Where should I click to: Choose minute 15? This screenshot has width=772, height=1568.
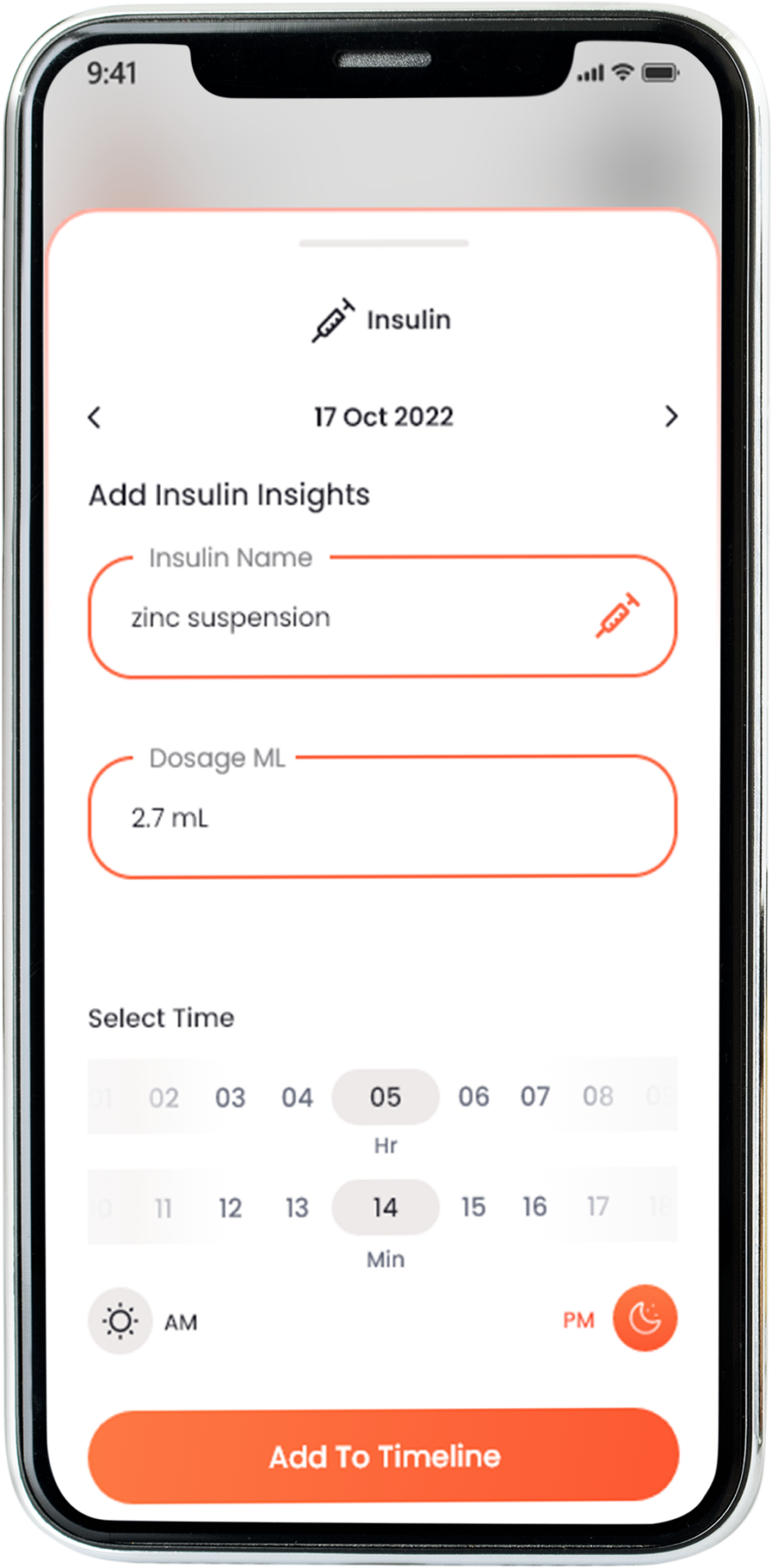[474, 1207]
